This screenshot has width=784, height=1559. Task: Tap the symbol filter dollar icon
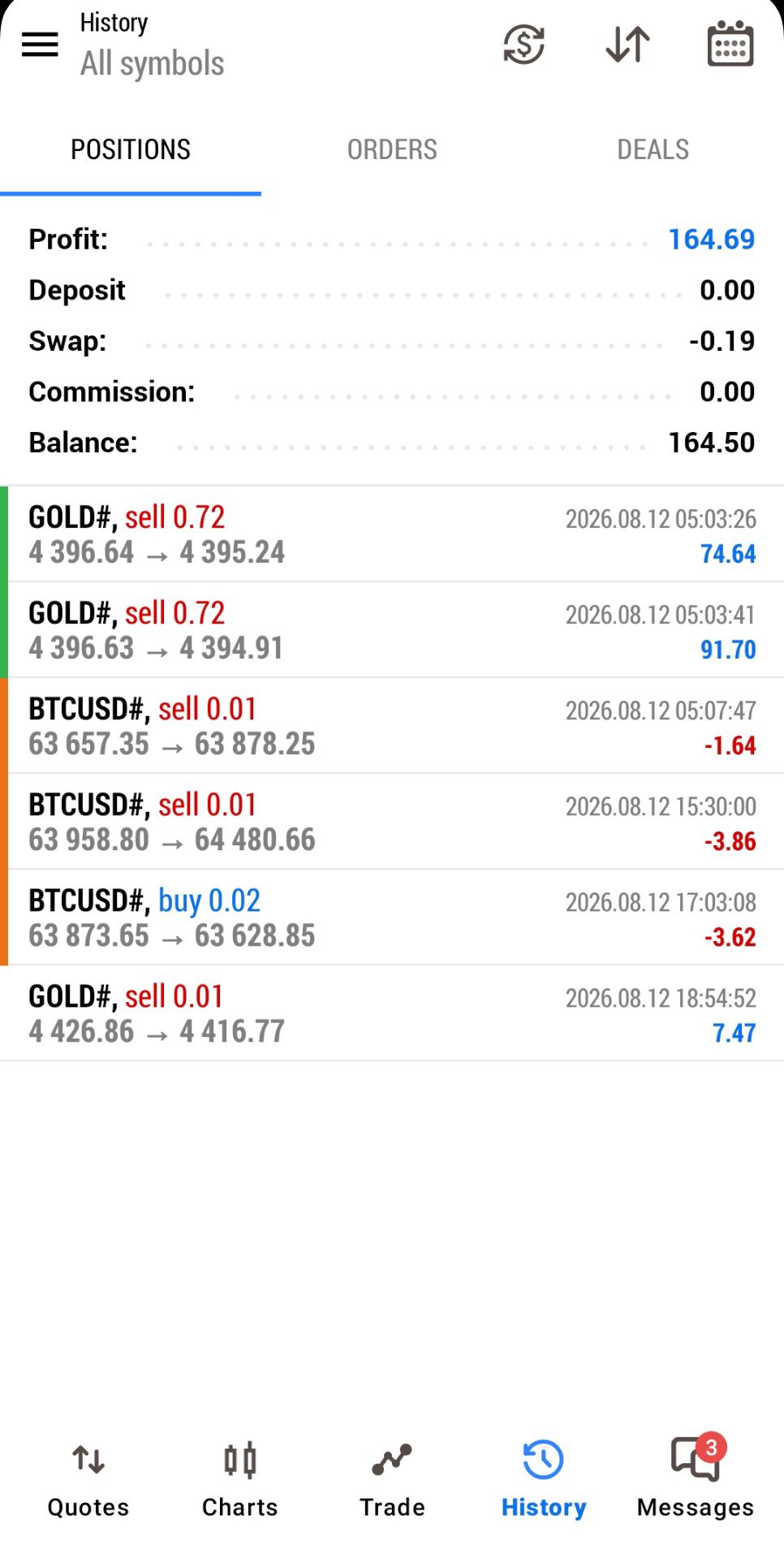pos(523,45)
